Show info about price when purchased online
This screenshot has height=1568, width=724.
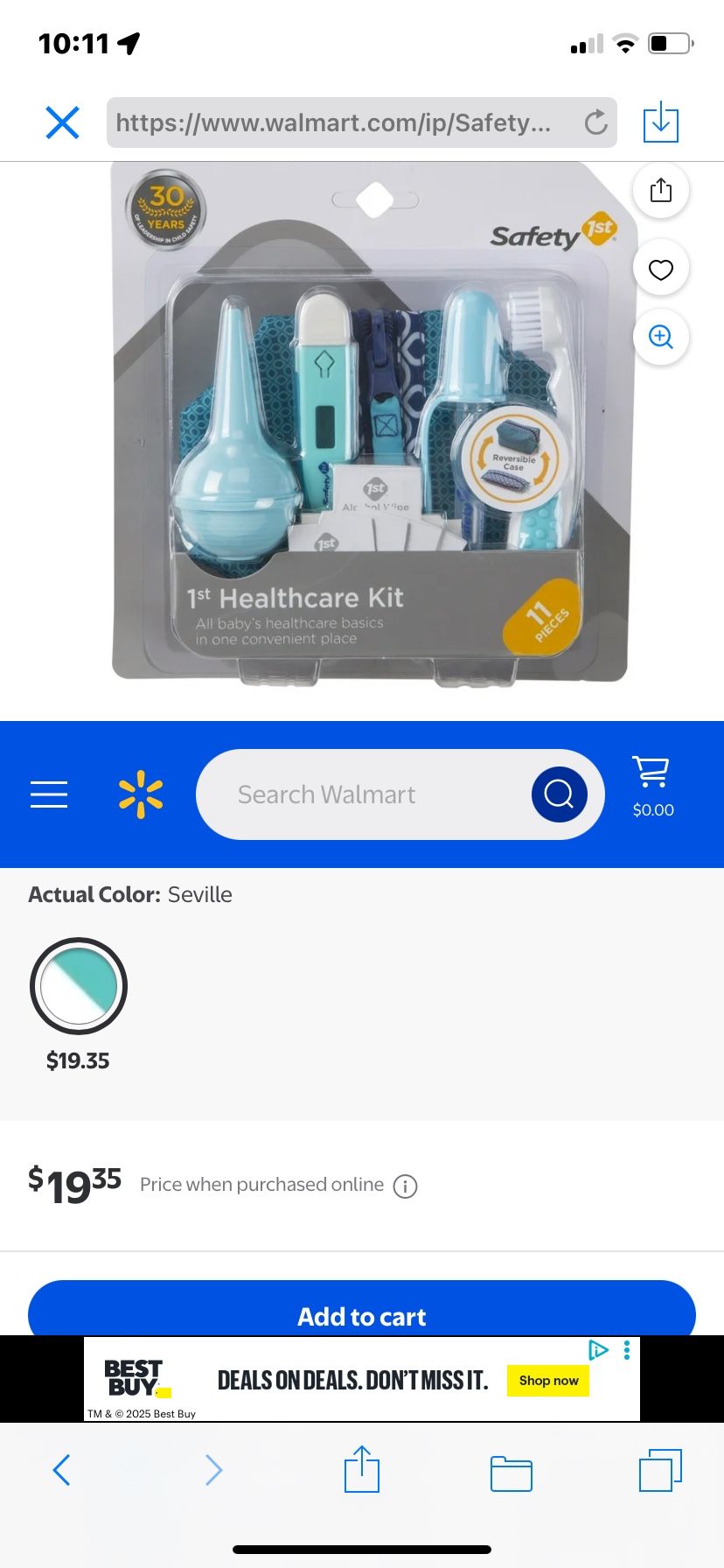405,1186
